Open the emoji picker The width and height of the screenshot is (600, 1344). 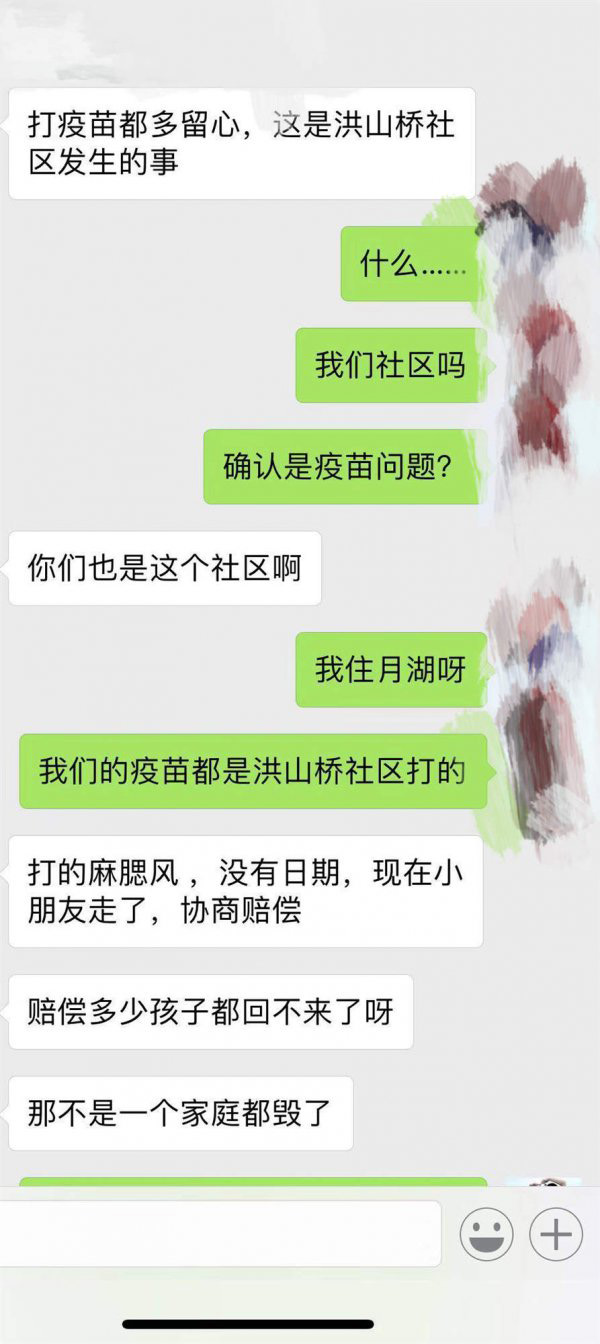click(486, 1234)
